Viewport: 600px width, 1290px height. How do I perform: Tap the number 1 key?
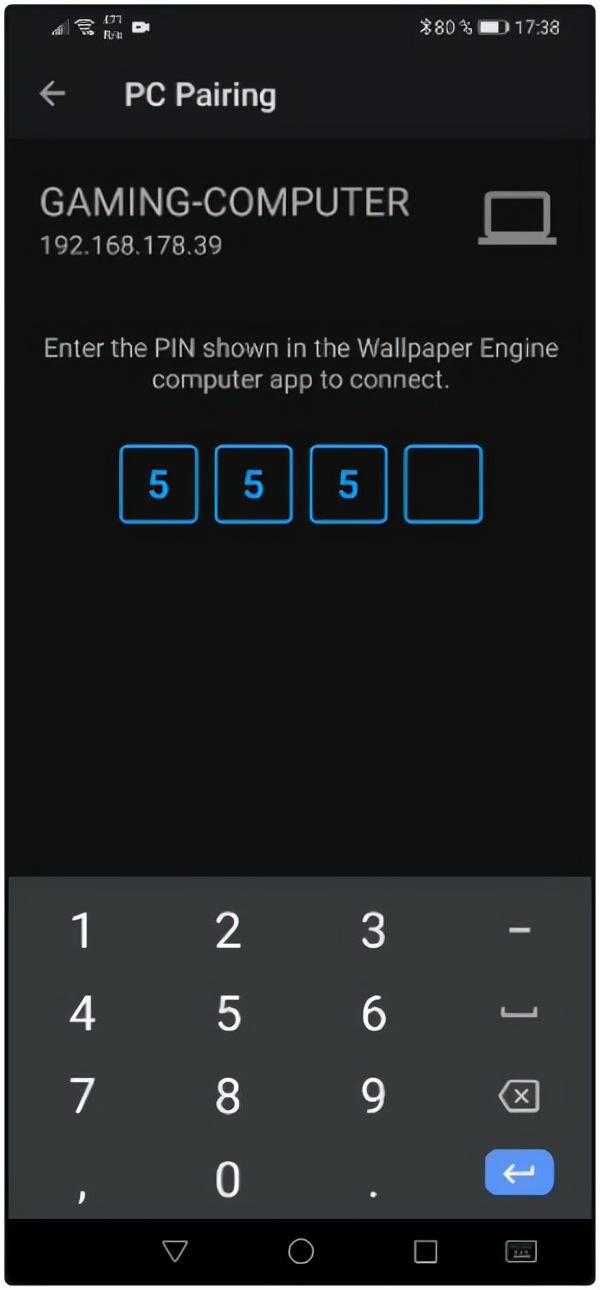82,931
